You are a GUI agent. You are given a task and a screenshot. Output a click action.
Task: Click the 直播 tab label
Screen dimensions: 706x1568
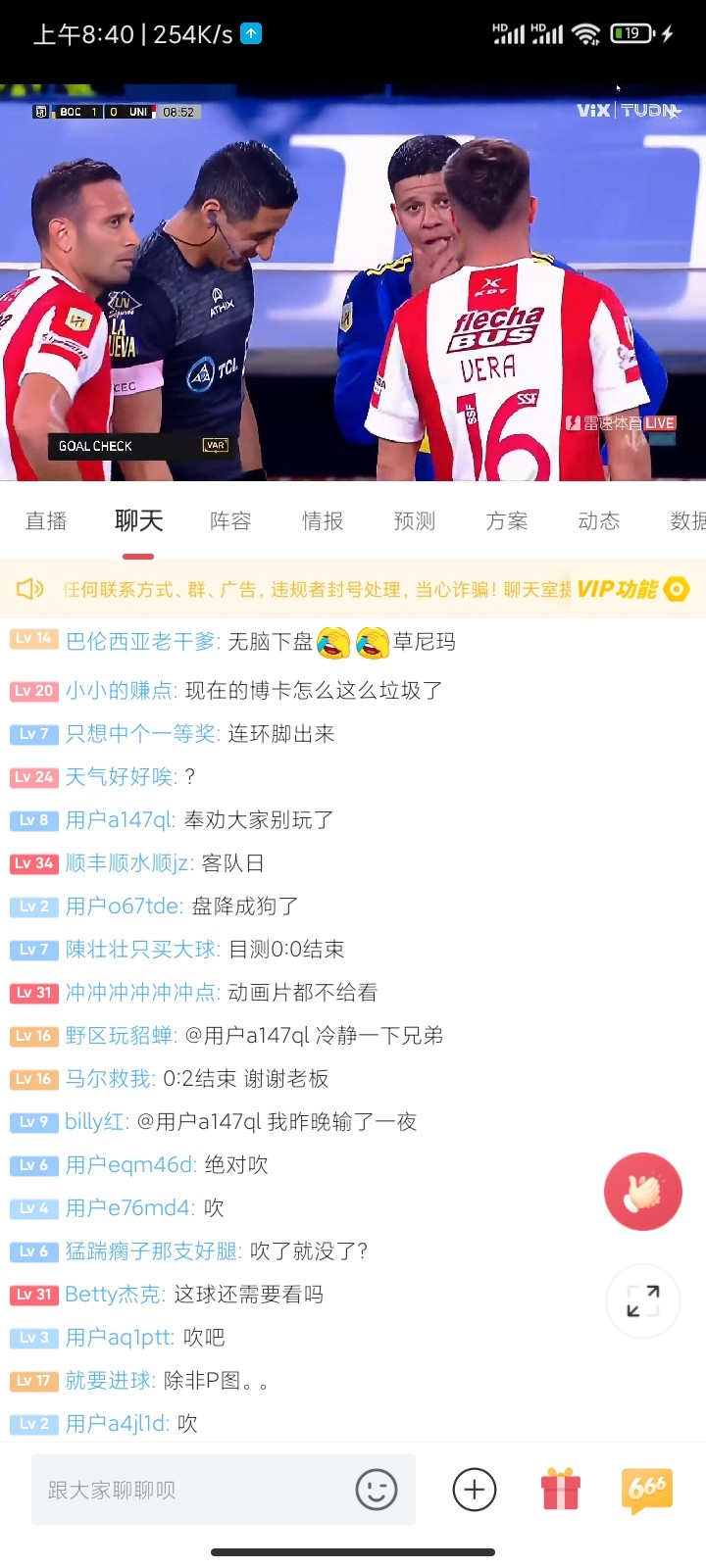(x=46, y=521)
